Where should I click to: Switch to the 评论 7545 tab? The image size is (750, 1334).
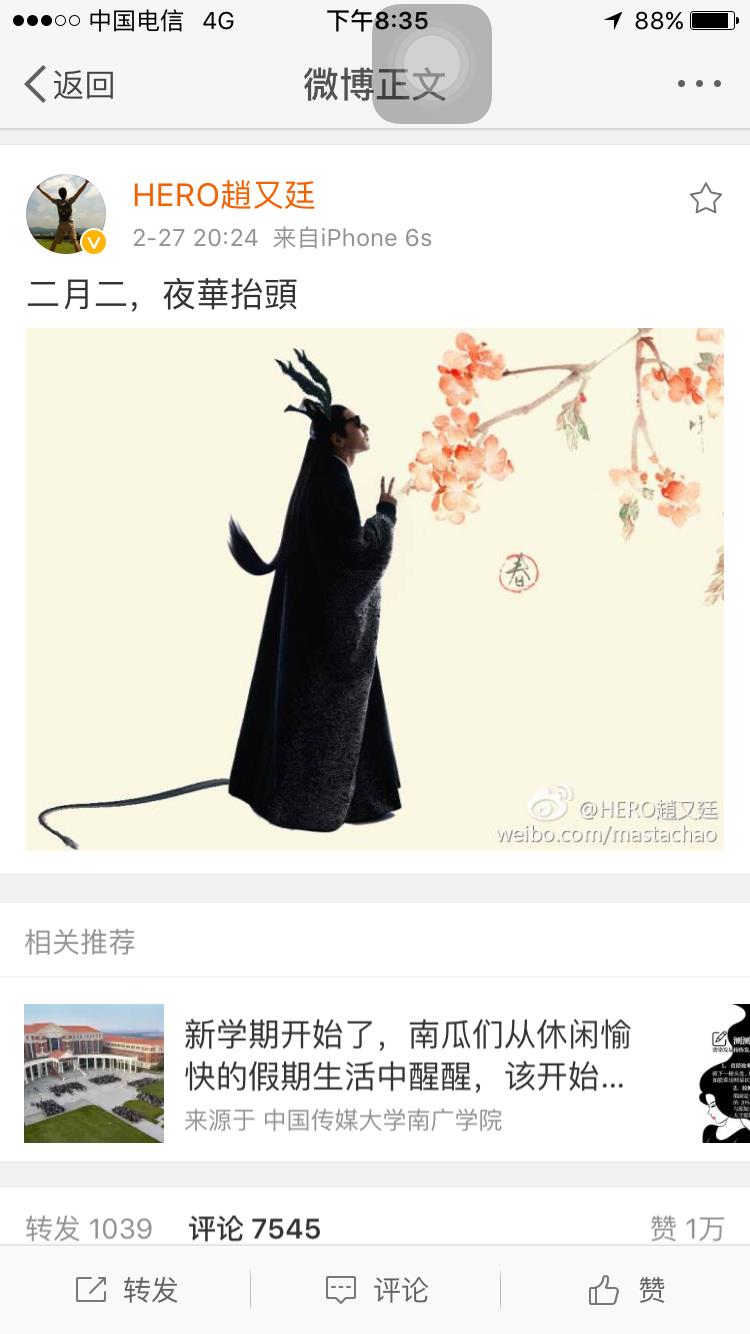(x=255, y=1228)
